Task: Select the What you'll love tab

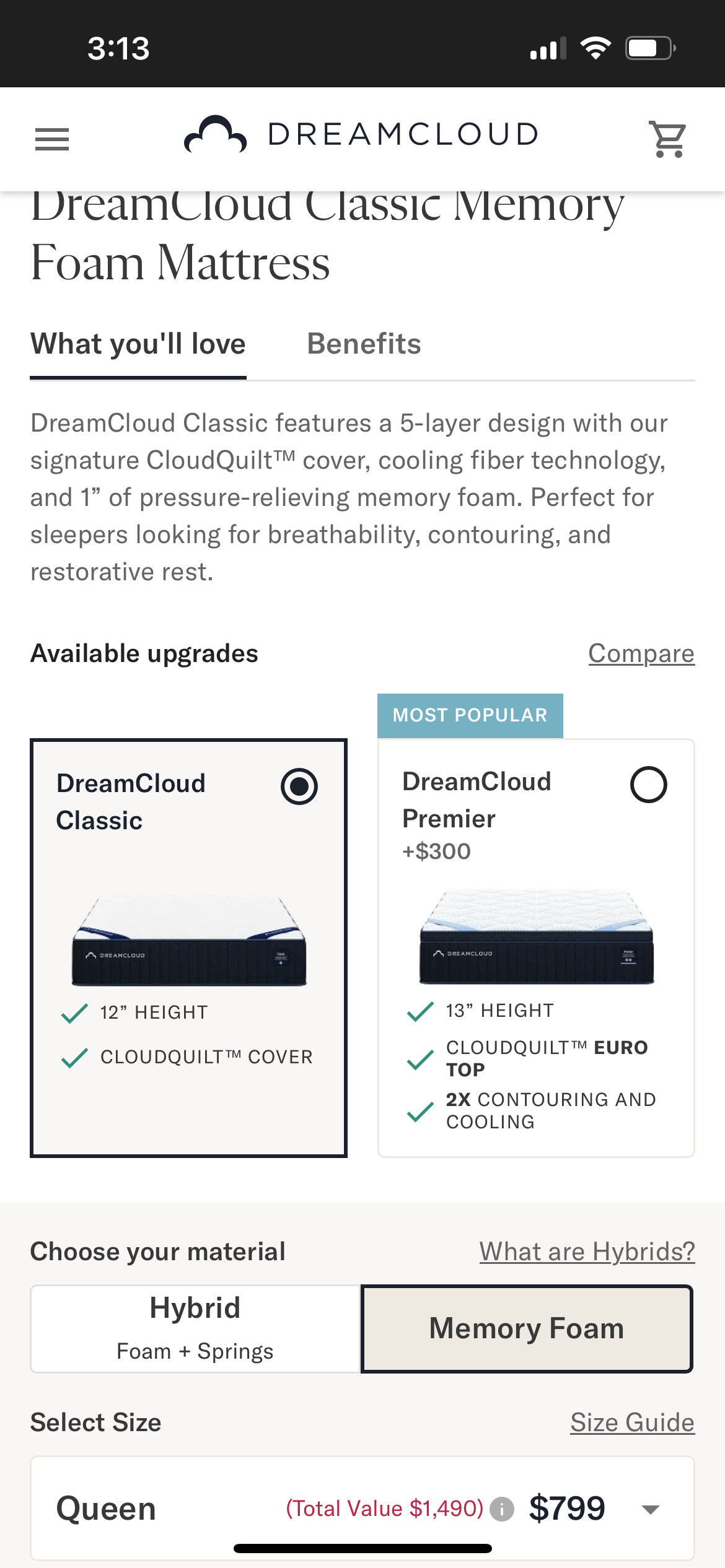Action: pos(138,344)
